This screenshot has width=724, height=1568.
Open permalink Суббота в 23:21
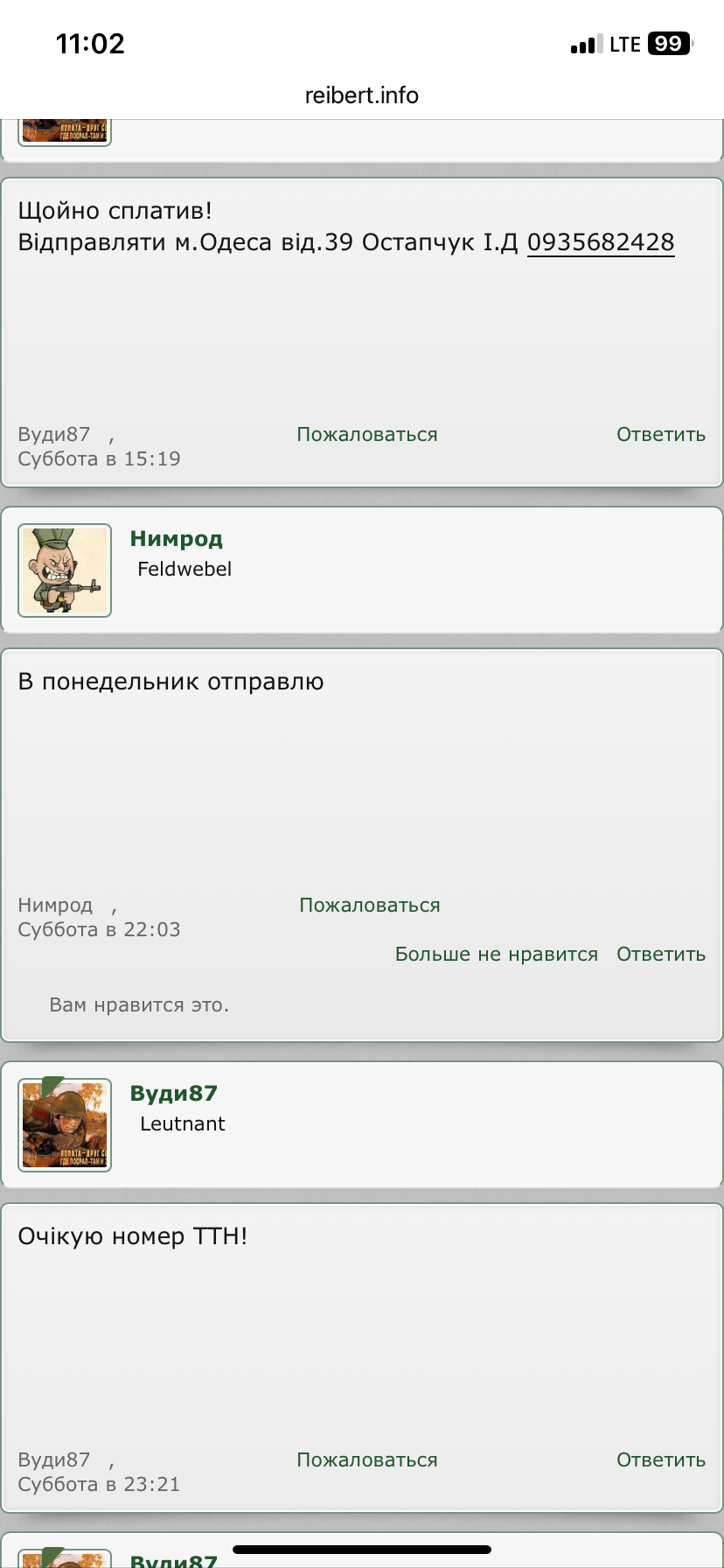tap(99, 1485)
